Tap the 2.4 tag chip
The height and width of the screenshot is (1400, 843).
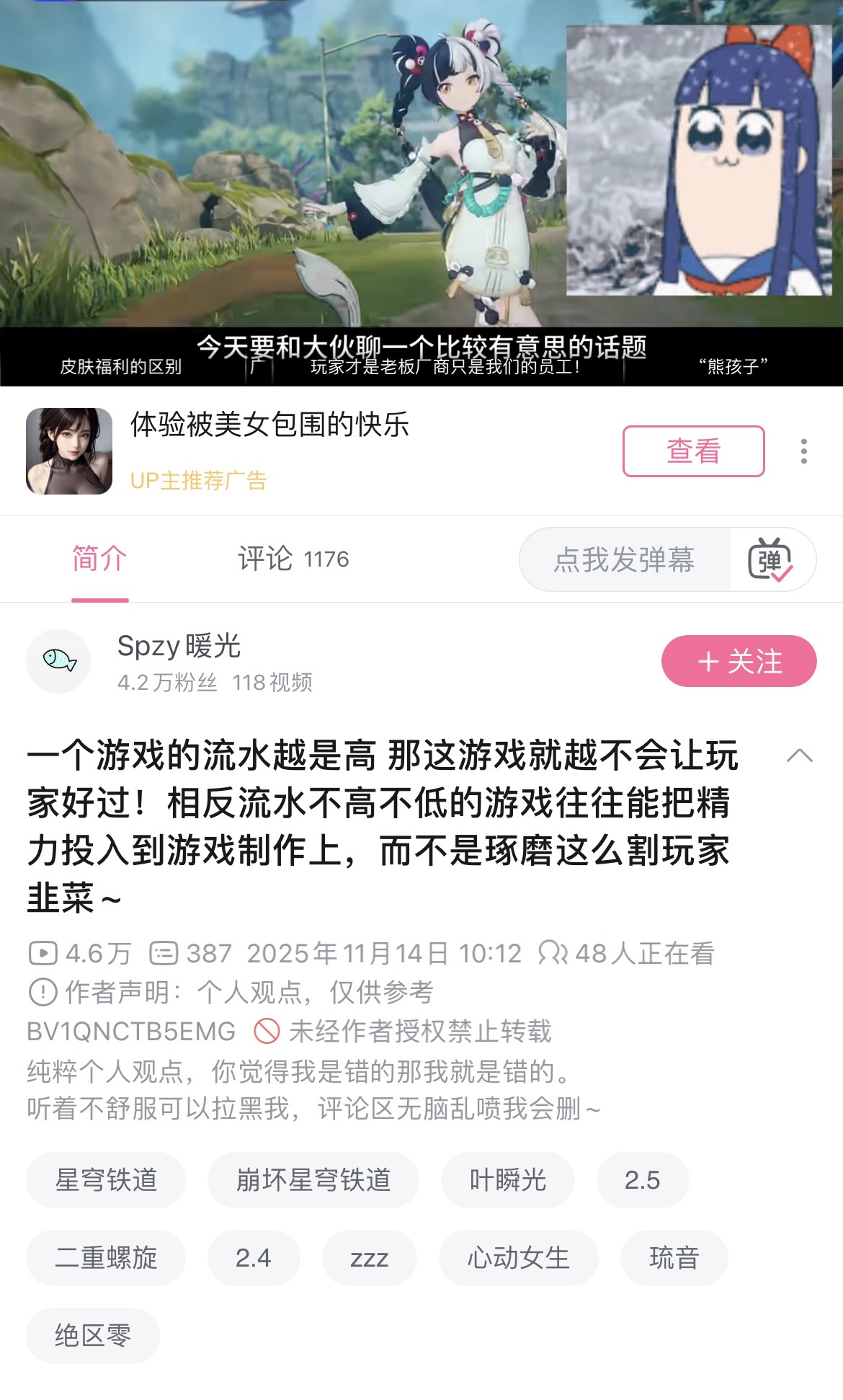[x=253, y=1258]
